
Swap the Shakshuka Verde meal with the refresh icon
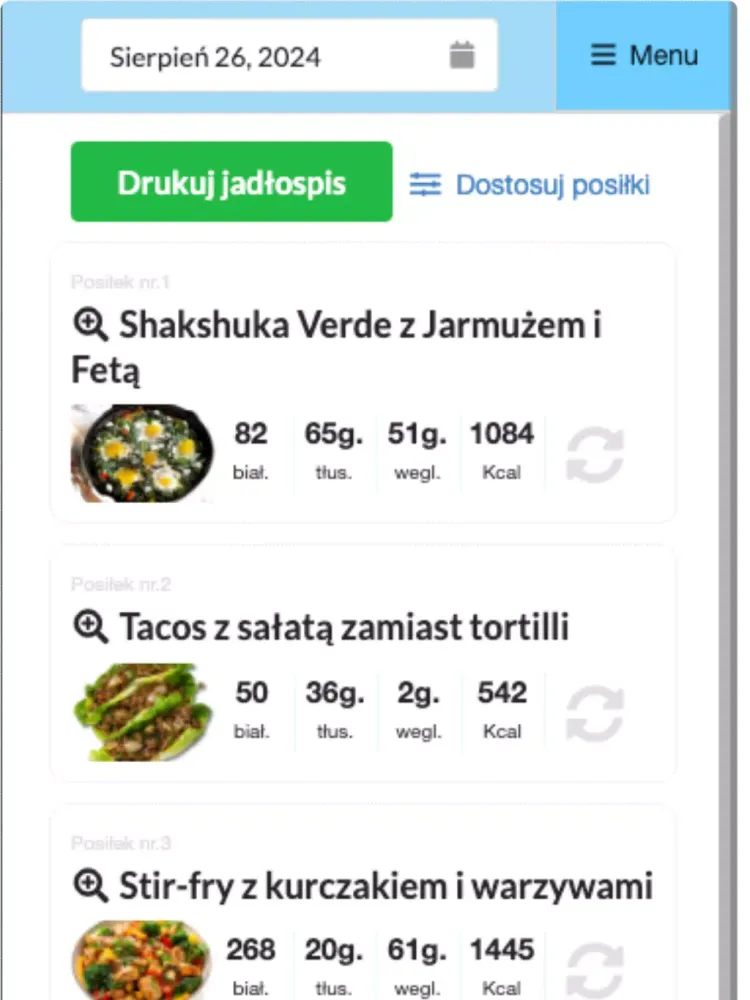[594, 456]
